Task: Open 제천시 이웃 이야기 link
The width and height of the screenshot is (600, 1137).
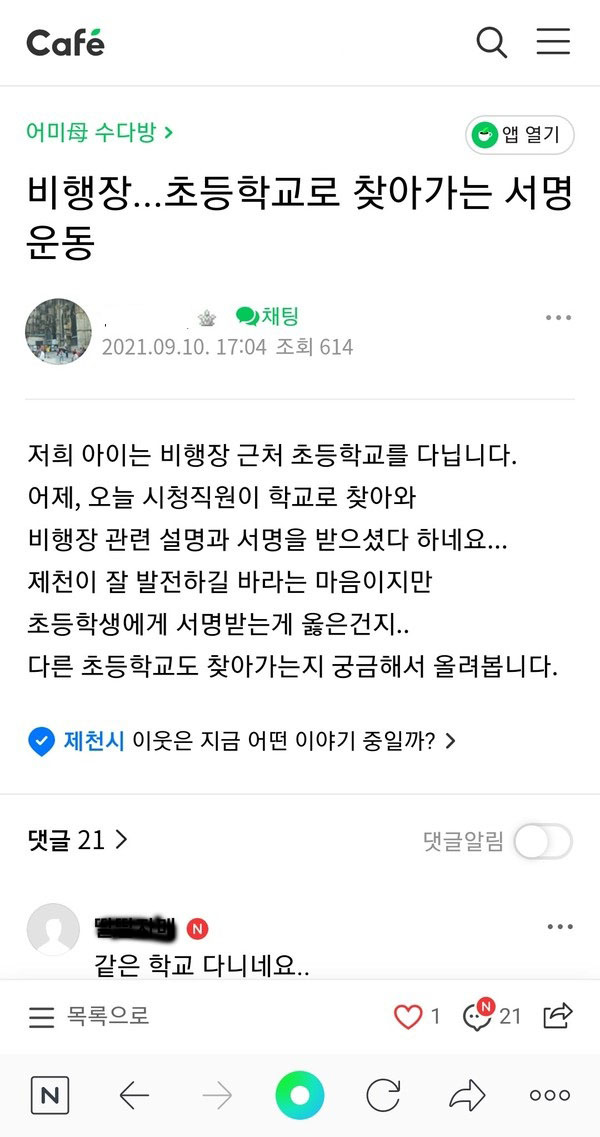Action: 242,741
